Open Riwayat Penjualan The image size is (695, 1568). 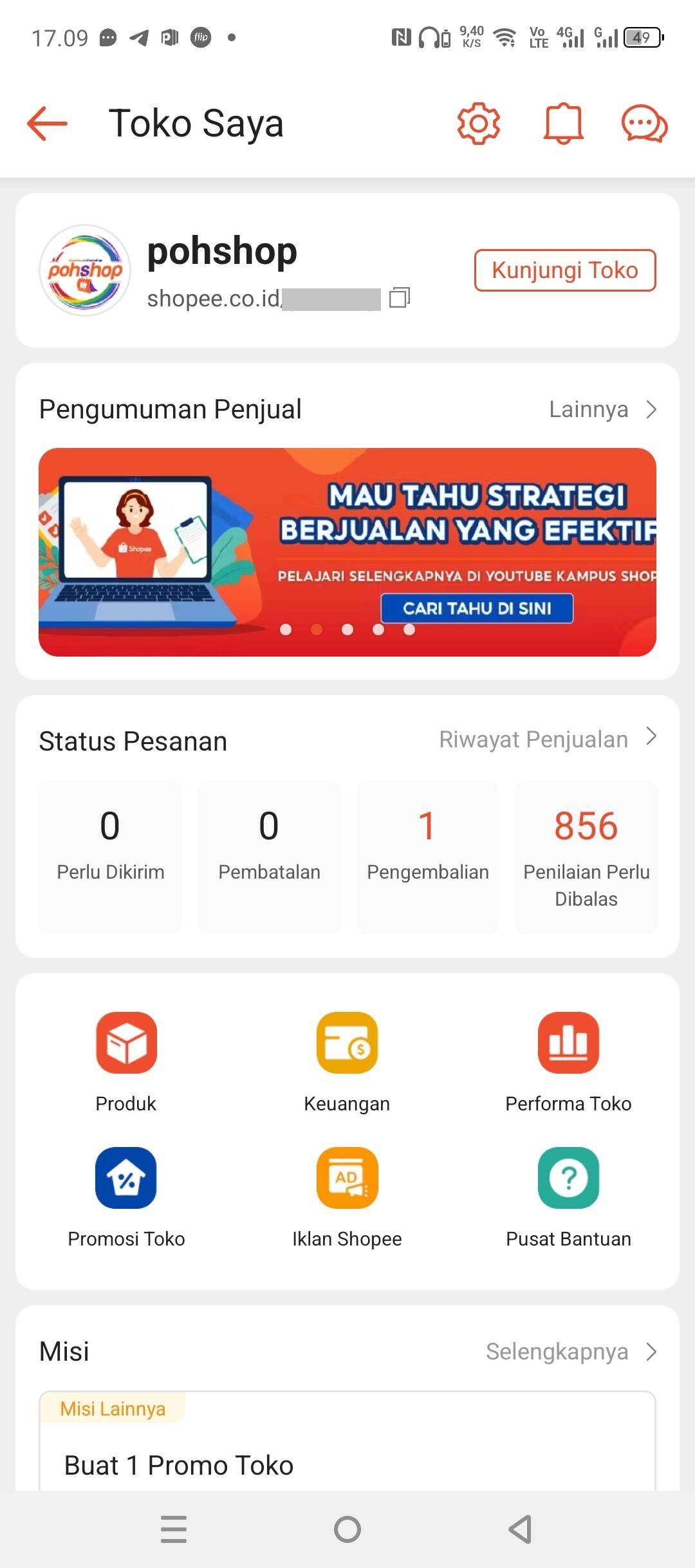click(548, 739)
